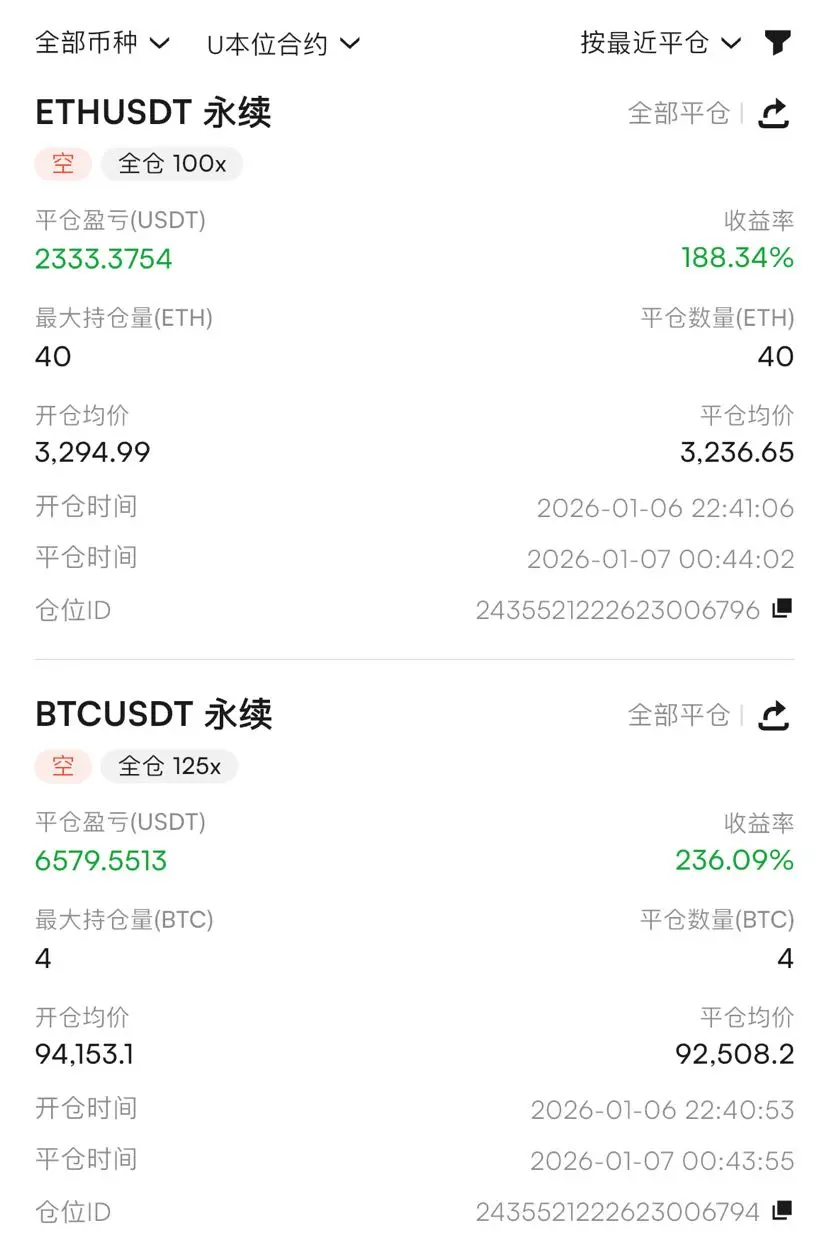Open the filter funnel icon

pos(777,43)
